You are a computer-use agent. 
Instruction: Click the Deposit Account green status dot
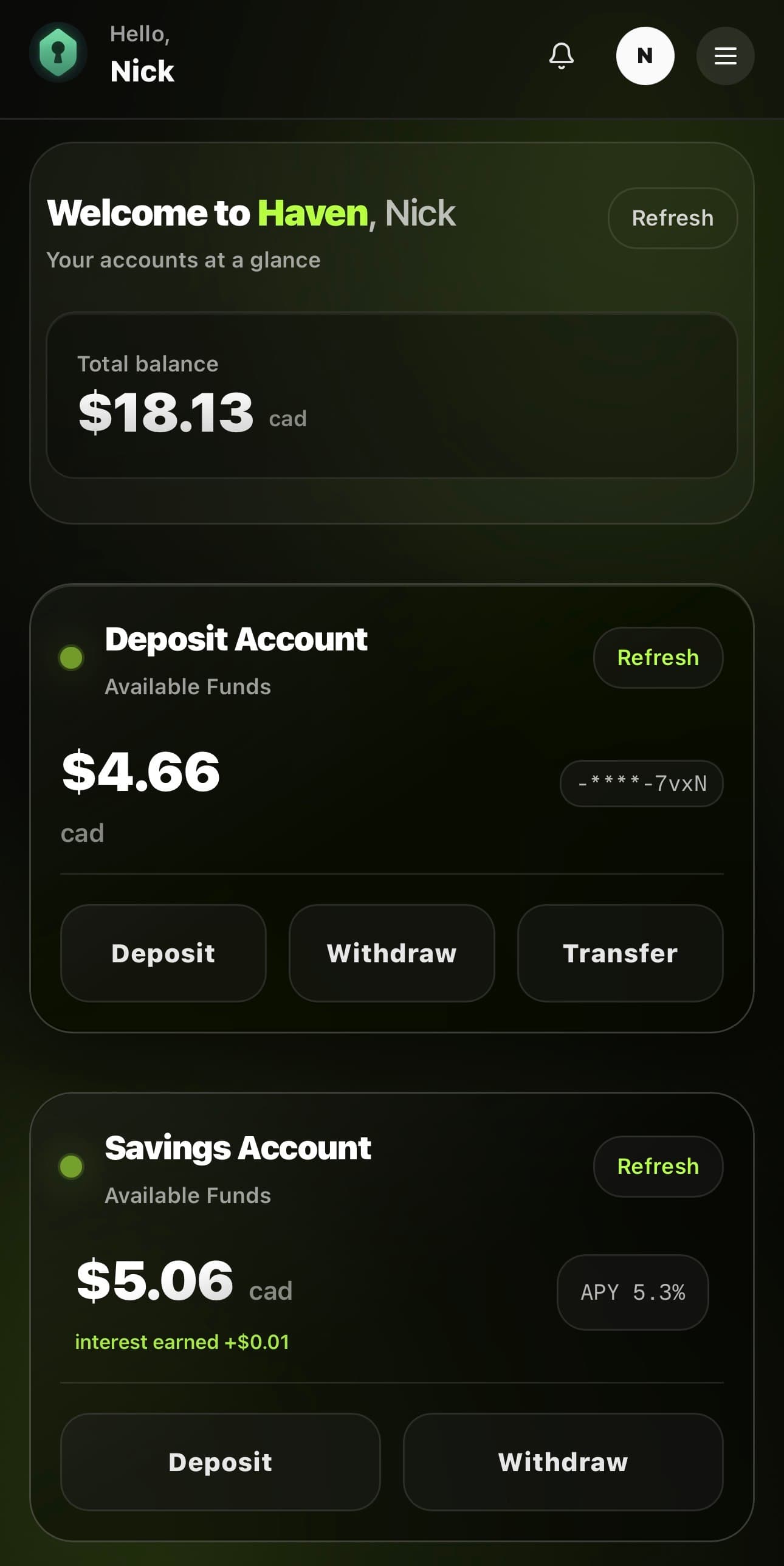pos(71,657)
